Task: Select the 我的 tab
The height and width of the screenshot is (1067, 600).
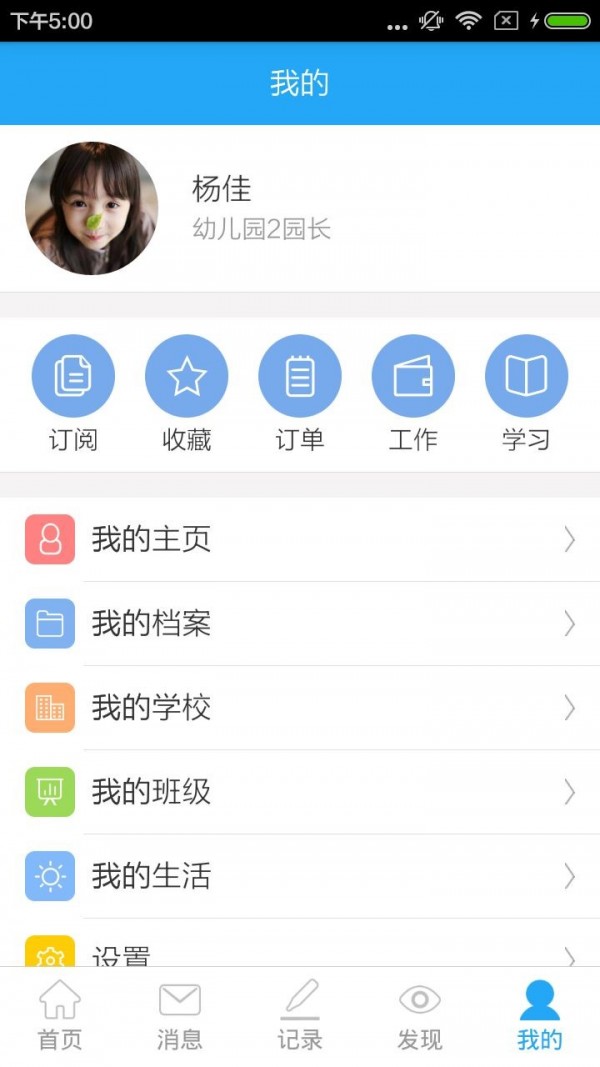Action: pyautogui.click(x=540, y=1015)
